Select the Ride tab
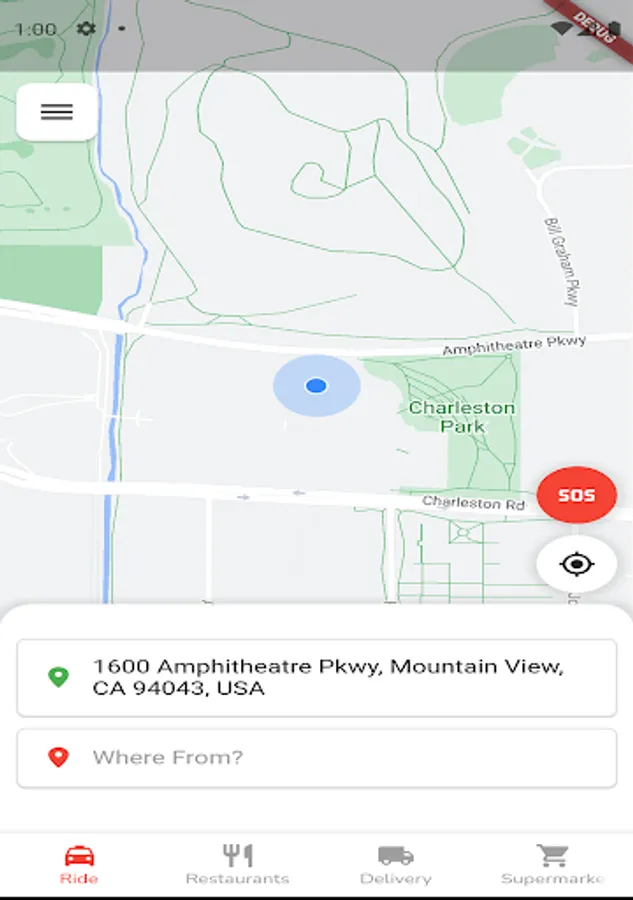This screenshot has width=633, height=900. click(x=79, y=865)
